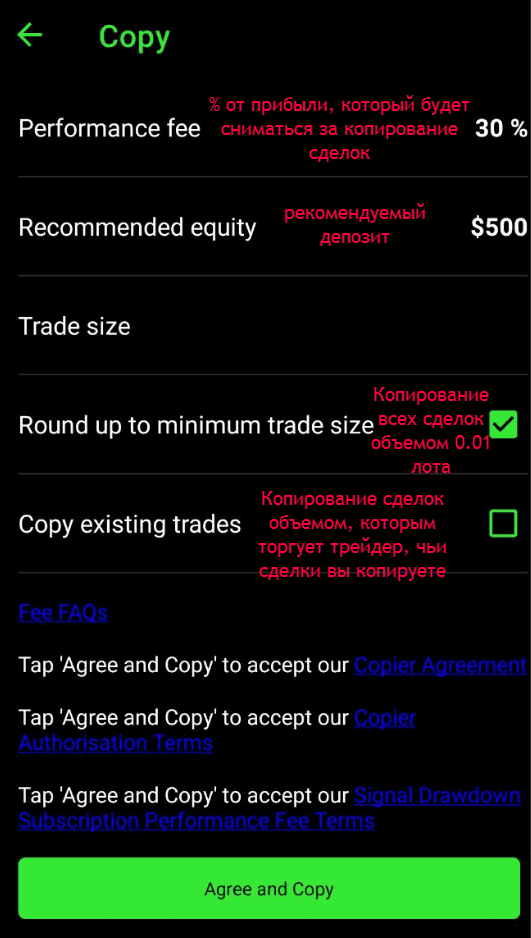
Task: Go back using the green arrow
Action: click(x=29, y=35)
